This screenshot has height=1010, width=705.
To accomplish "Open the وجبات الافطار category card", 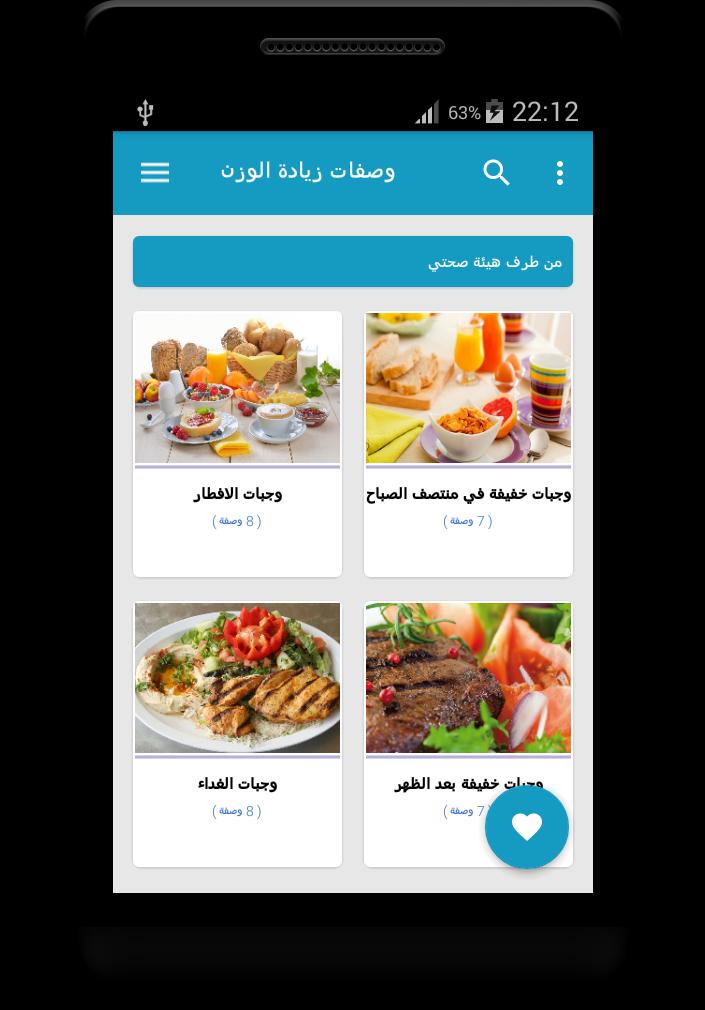I will pyautogui.click(x=237, y=443).
